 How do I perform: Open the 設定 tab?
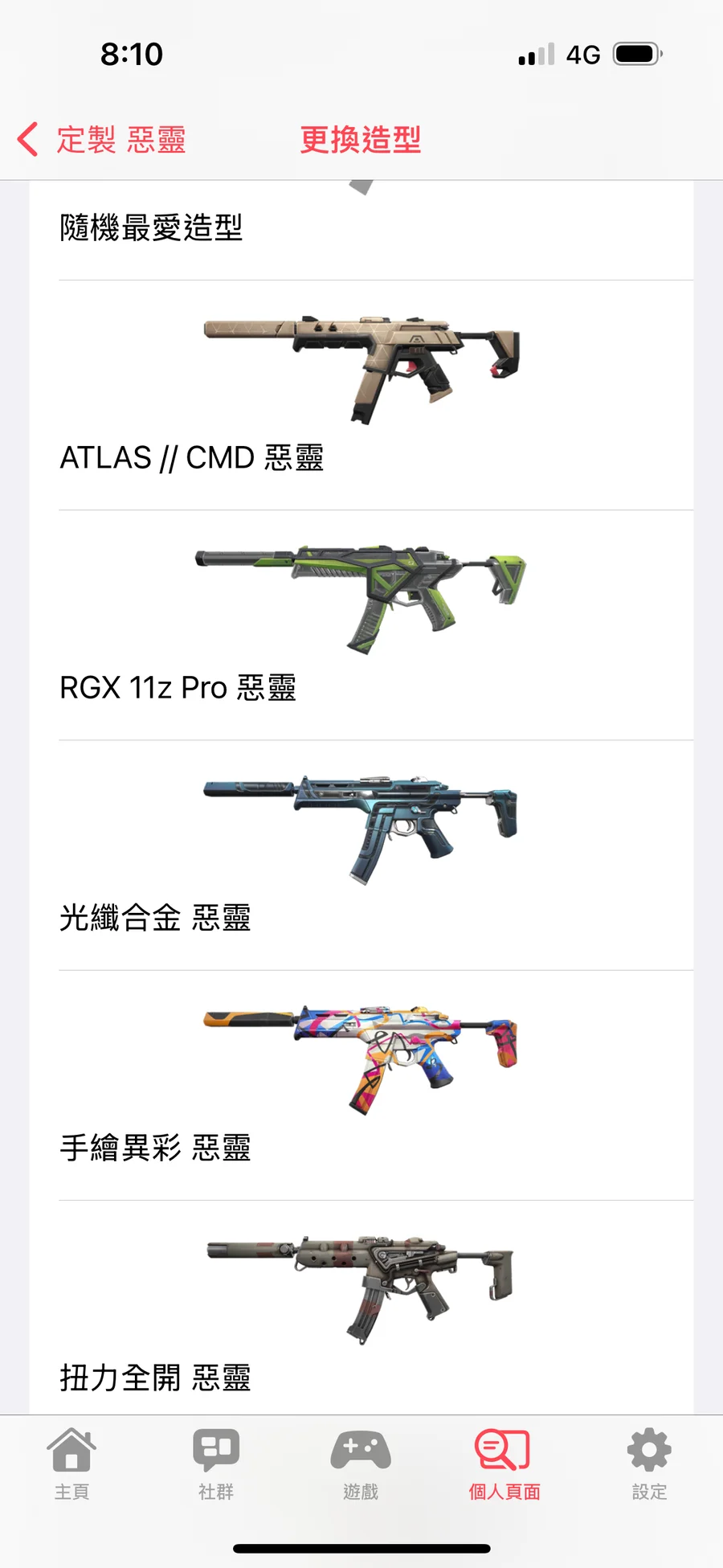[x=649, y=1464]
